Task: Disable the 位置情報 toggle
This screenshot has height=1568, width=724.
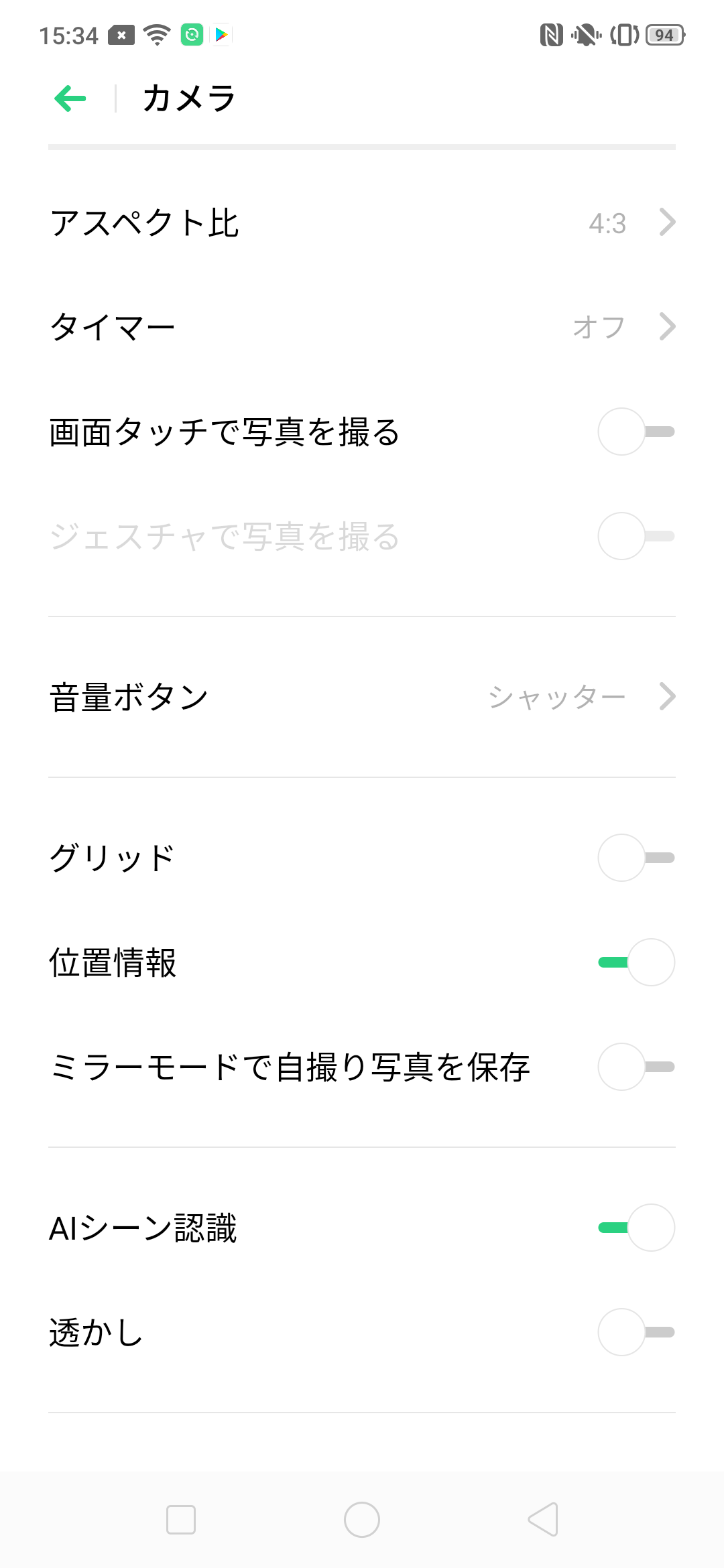Action: [636, 961]
